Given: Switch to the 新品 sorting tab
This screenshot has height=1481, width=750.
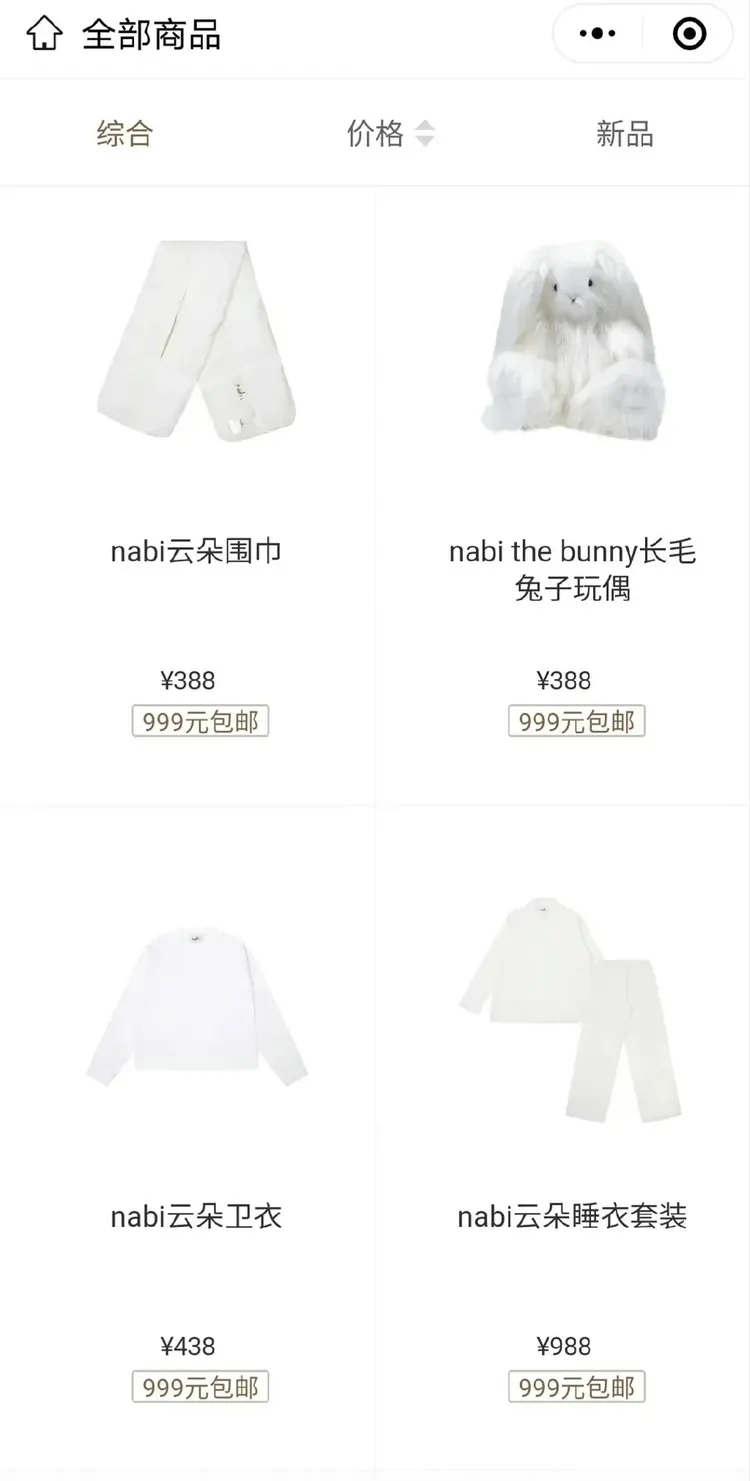Looking at the screenshot, I should click(625, 134).
